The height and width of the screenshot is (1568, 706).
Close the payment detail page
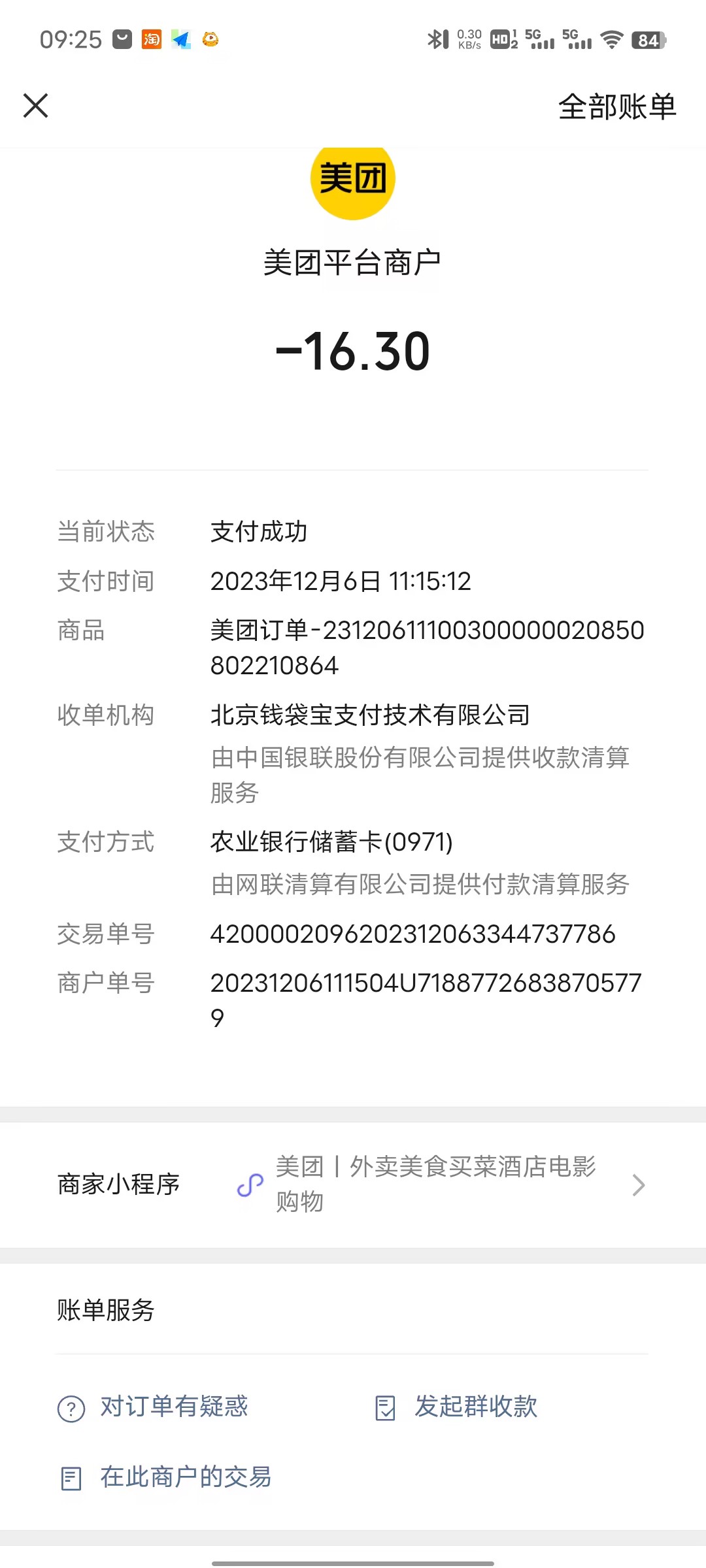pos(36,105)
